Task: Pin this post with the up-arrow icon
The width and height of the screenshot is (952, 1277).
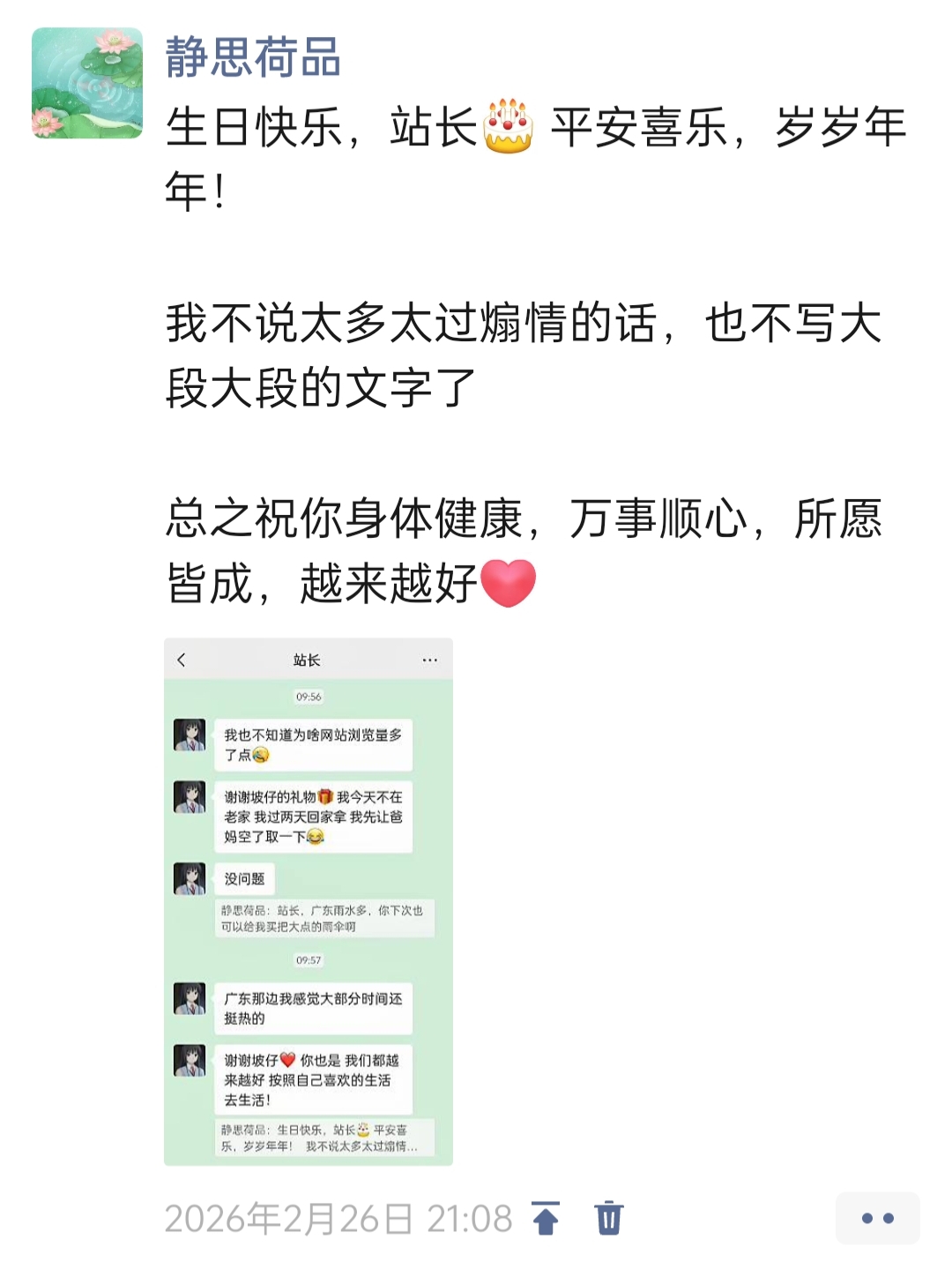Action: [x=546, y=1218]
